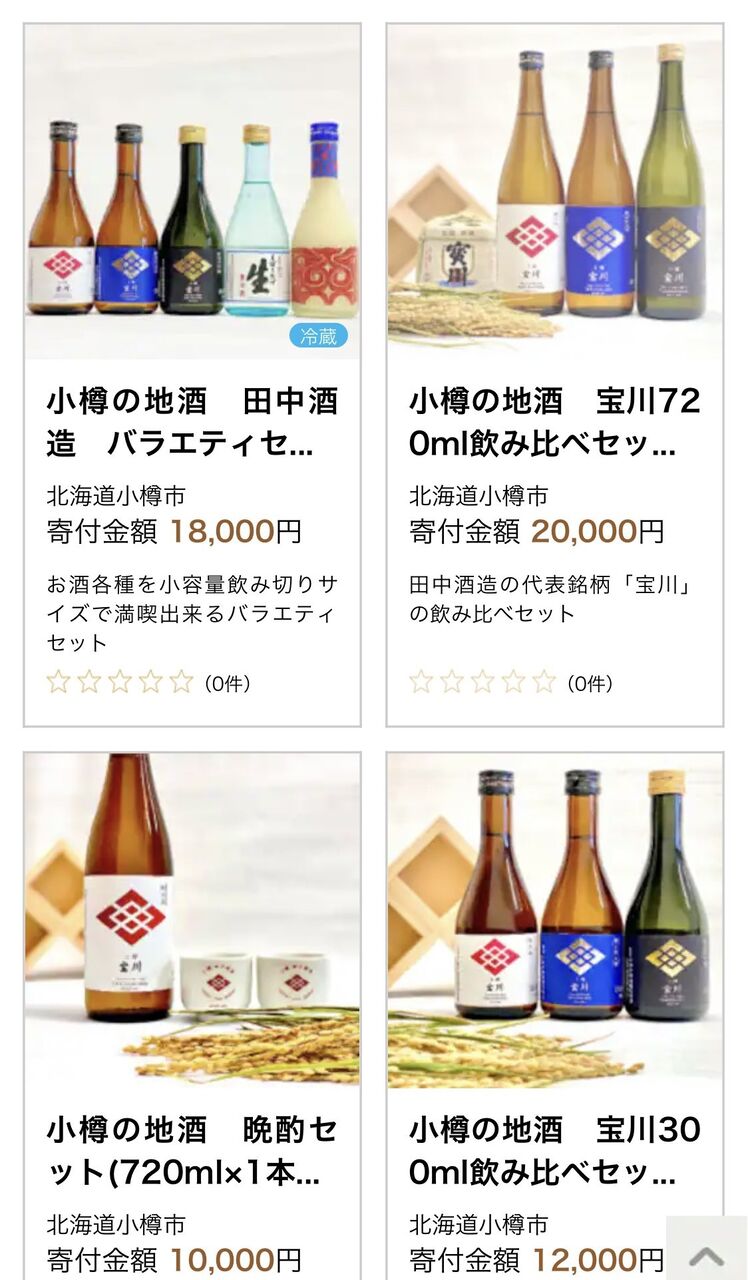Open the 宝川720ml飲み比べセット product card
This screenshot has height=1280, width=748.
click(555, 421)
